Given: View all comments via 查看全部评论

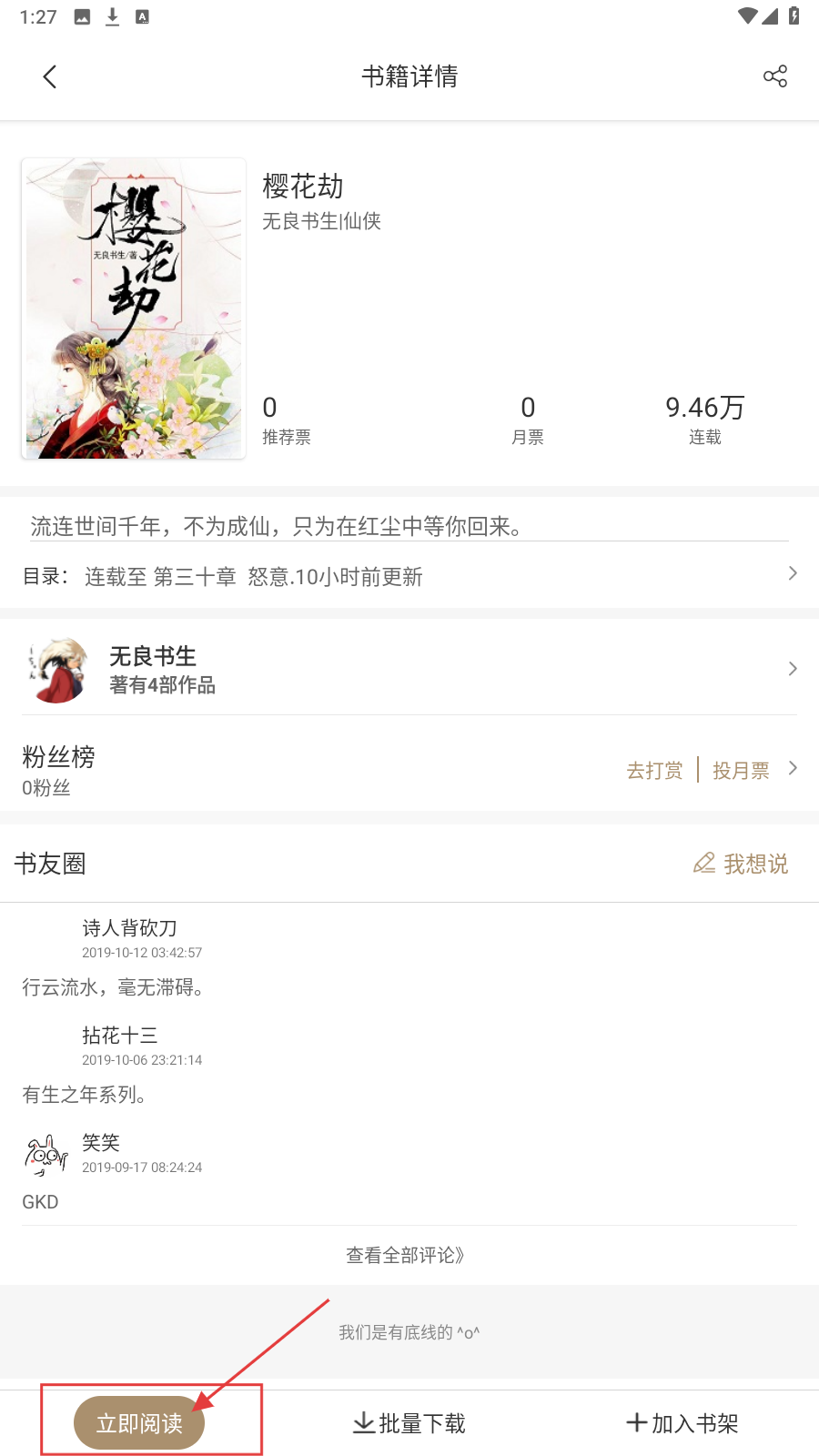Looking at the screenshot, I should [x=406, y=1256].
